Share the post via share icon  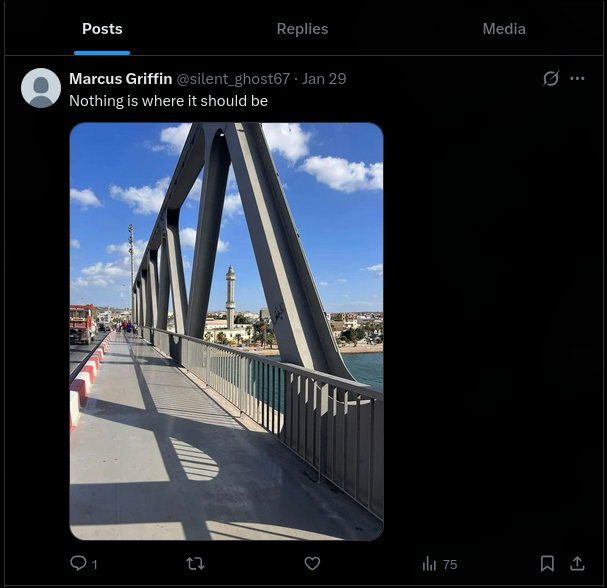click(577, 564)
